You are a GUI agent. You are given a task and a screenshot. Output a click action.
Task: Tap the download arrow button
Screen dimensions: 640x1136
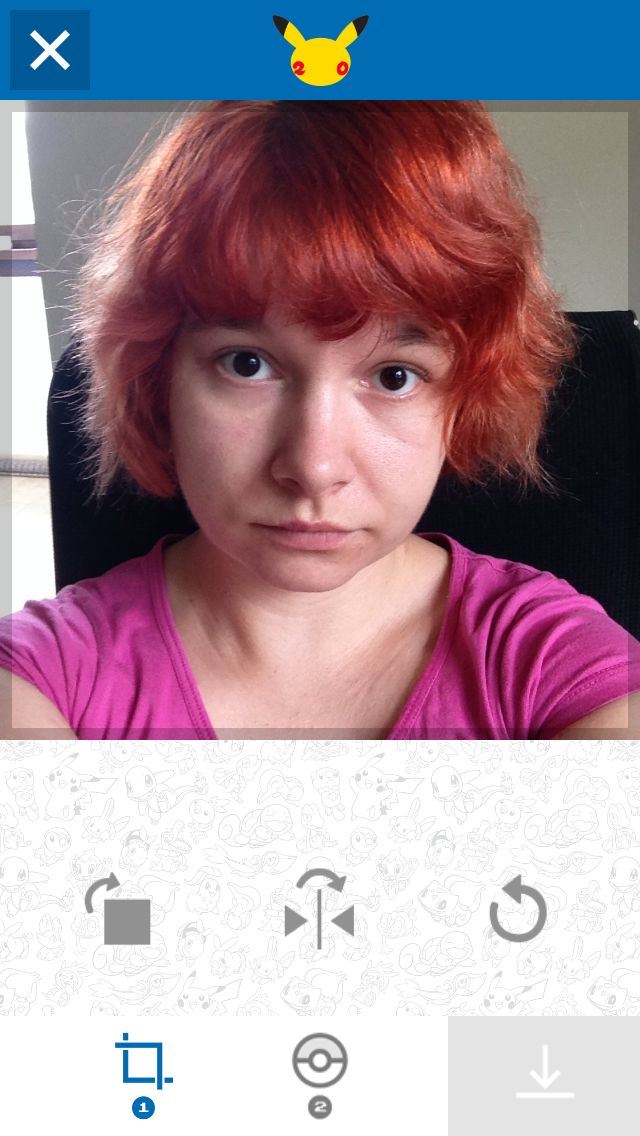point(544,1076)
